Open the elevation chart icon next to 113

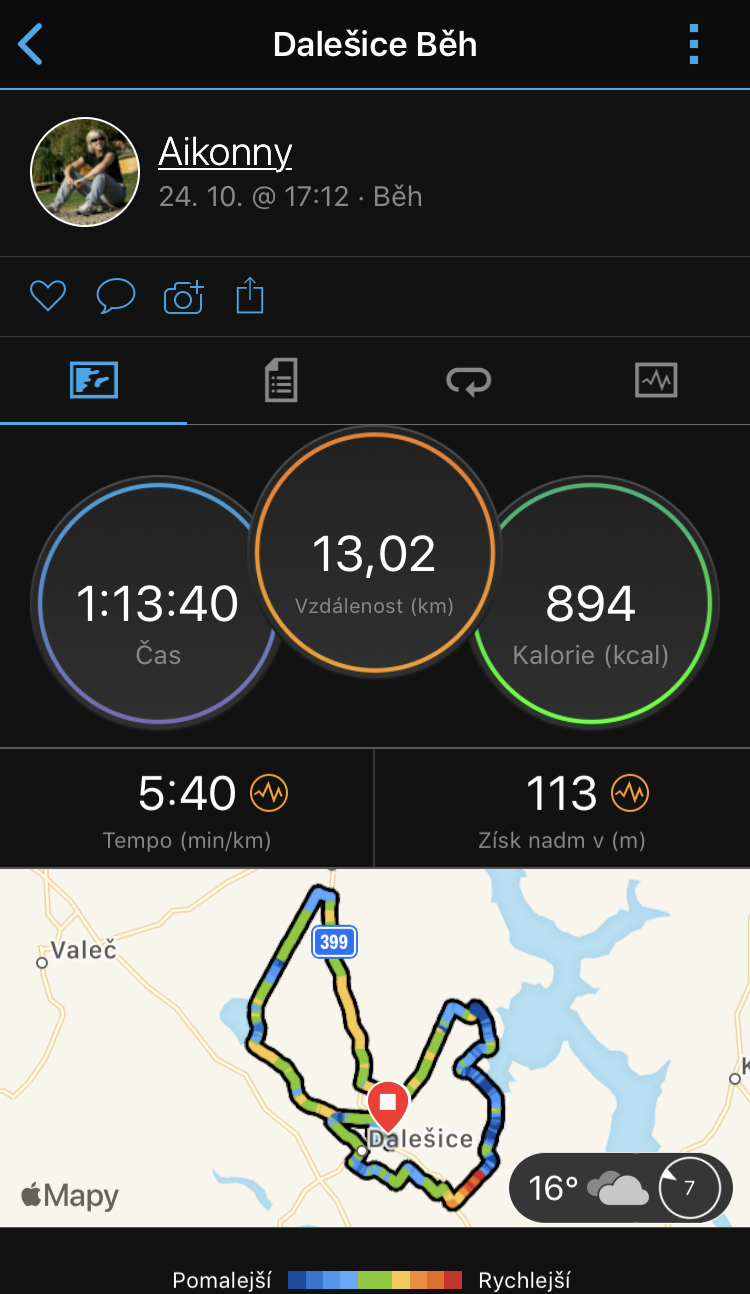630,794
